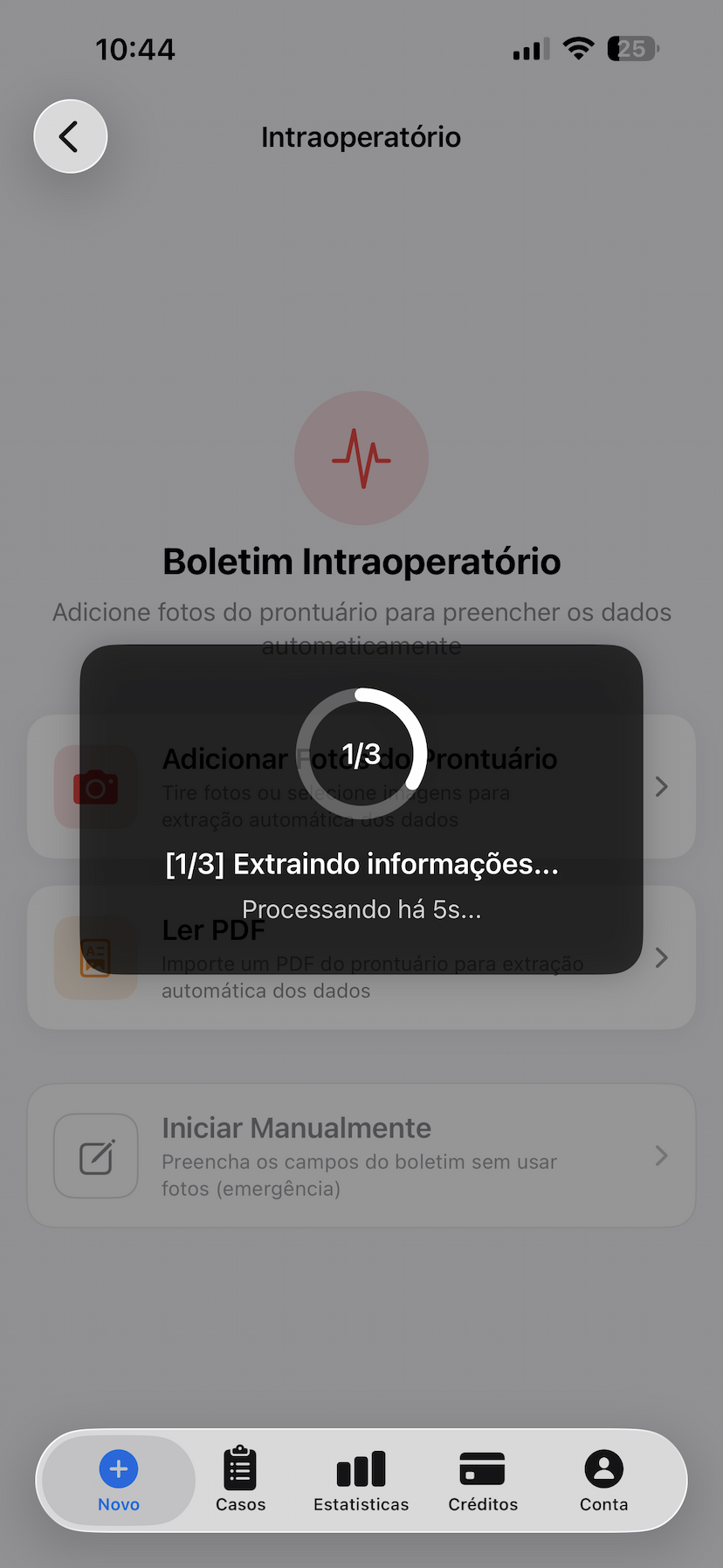This screenshot has height=1568, width=723.
Task: Tap the red heartbeat icon above Boletim Intraoperatório
Action: (x=361, y=458)
